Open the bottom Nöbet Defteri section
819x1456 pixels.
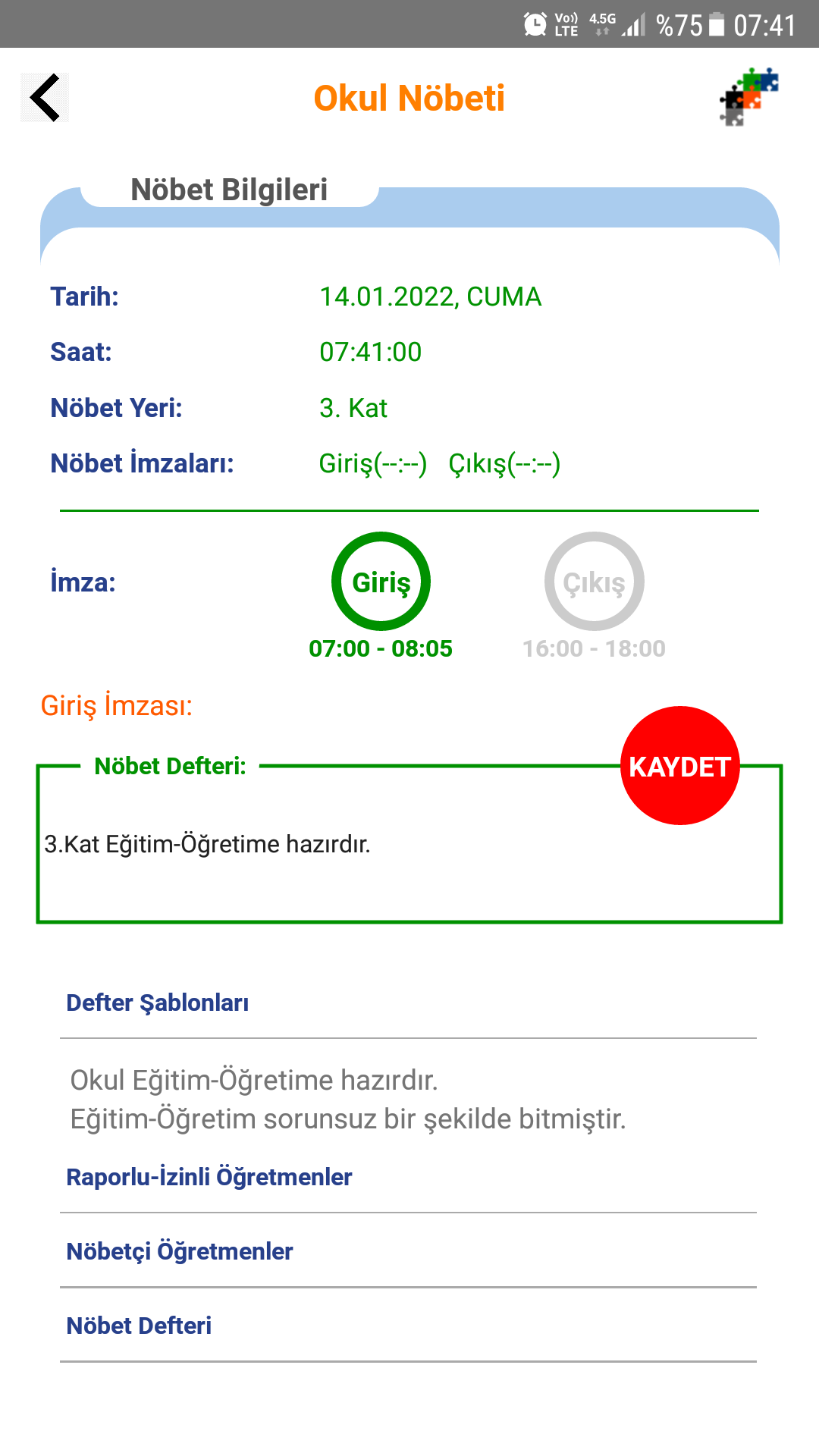point(140,1326)
